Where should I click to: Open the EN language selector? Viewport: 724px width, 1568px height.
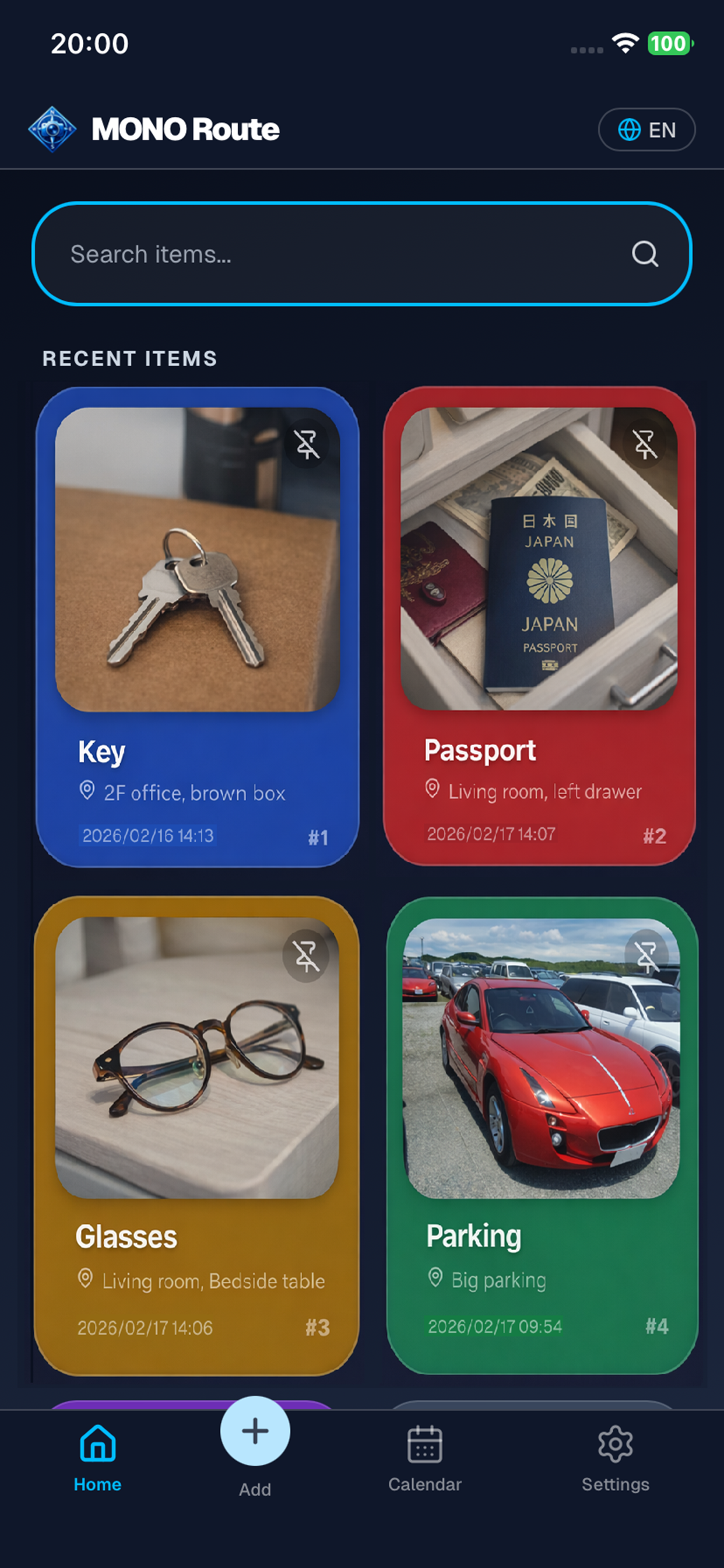646,129
